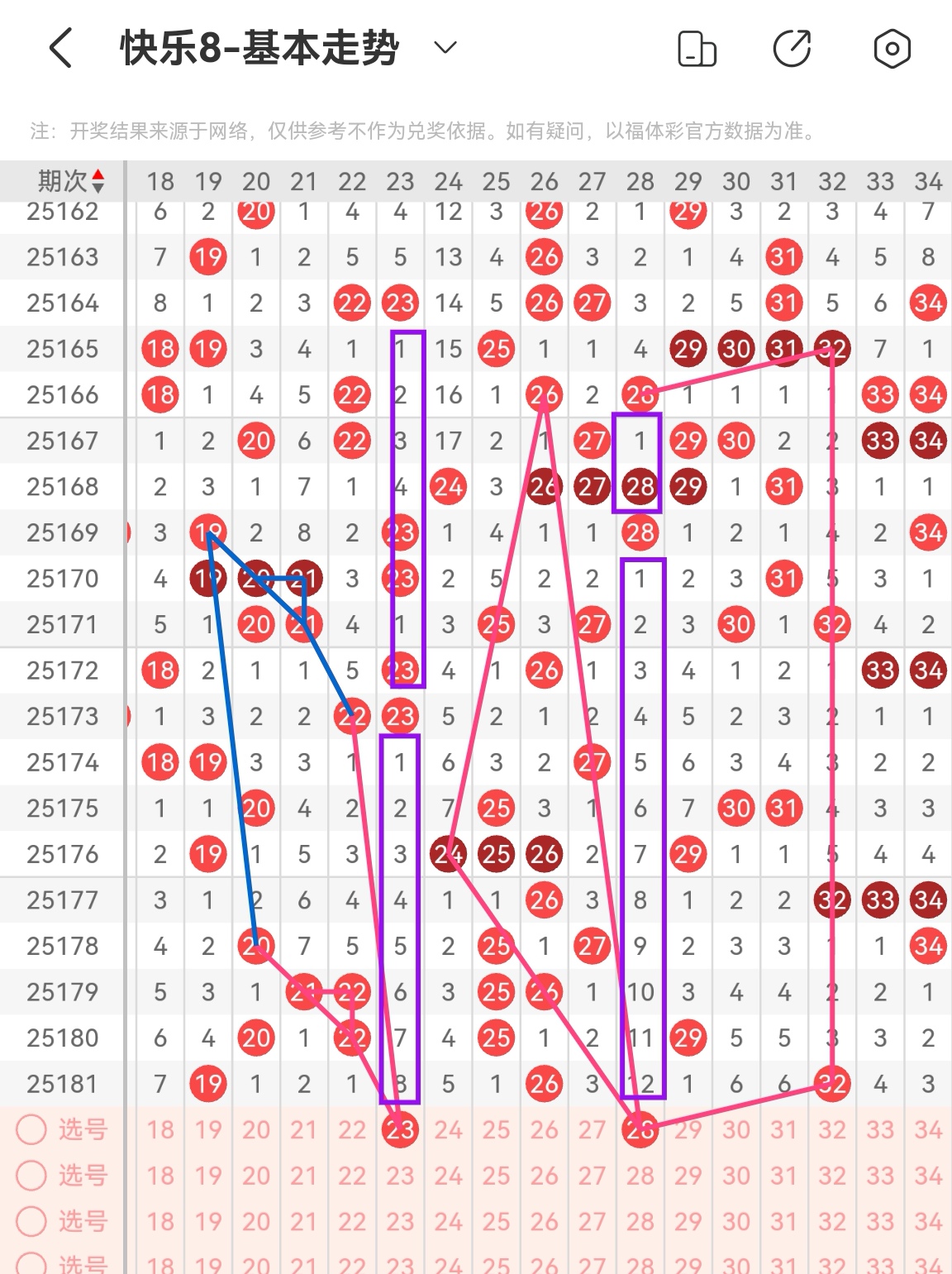Switch screen orientation with the device icon
This screenshot has height=1274, width=952.
click(x=697, y=49)
